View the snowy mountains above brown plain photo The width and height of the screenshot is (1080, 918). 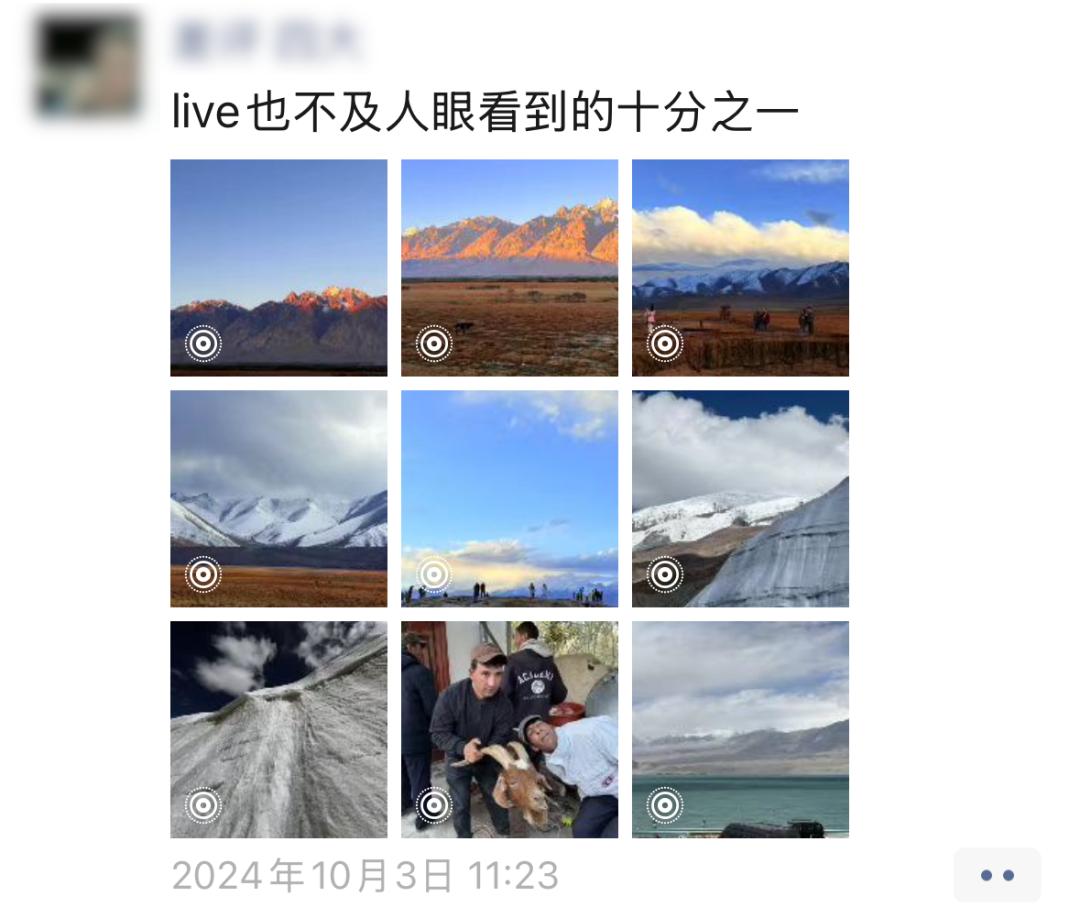[x=278, y=498]
